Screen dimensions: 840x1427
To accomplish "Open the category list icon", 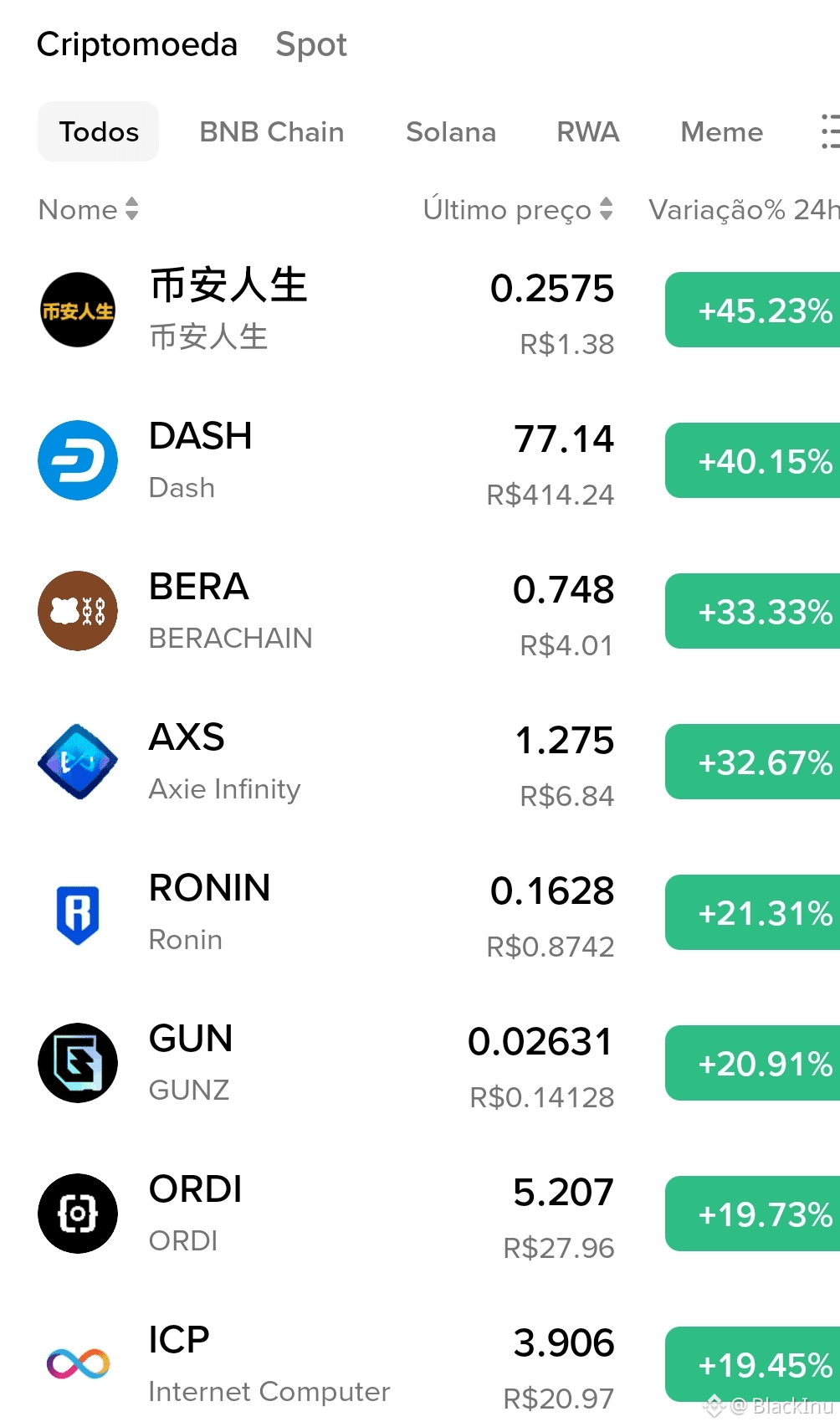I will (828, 132).
